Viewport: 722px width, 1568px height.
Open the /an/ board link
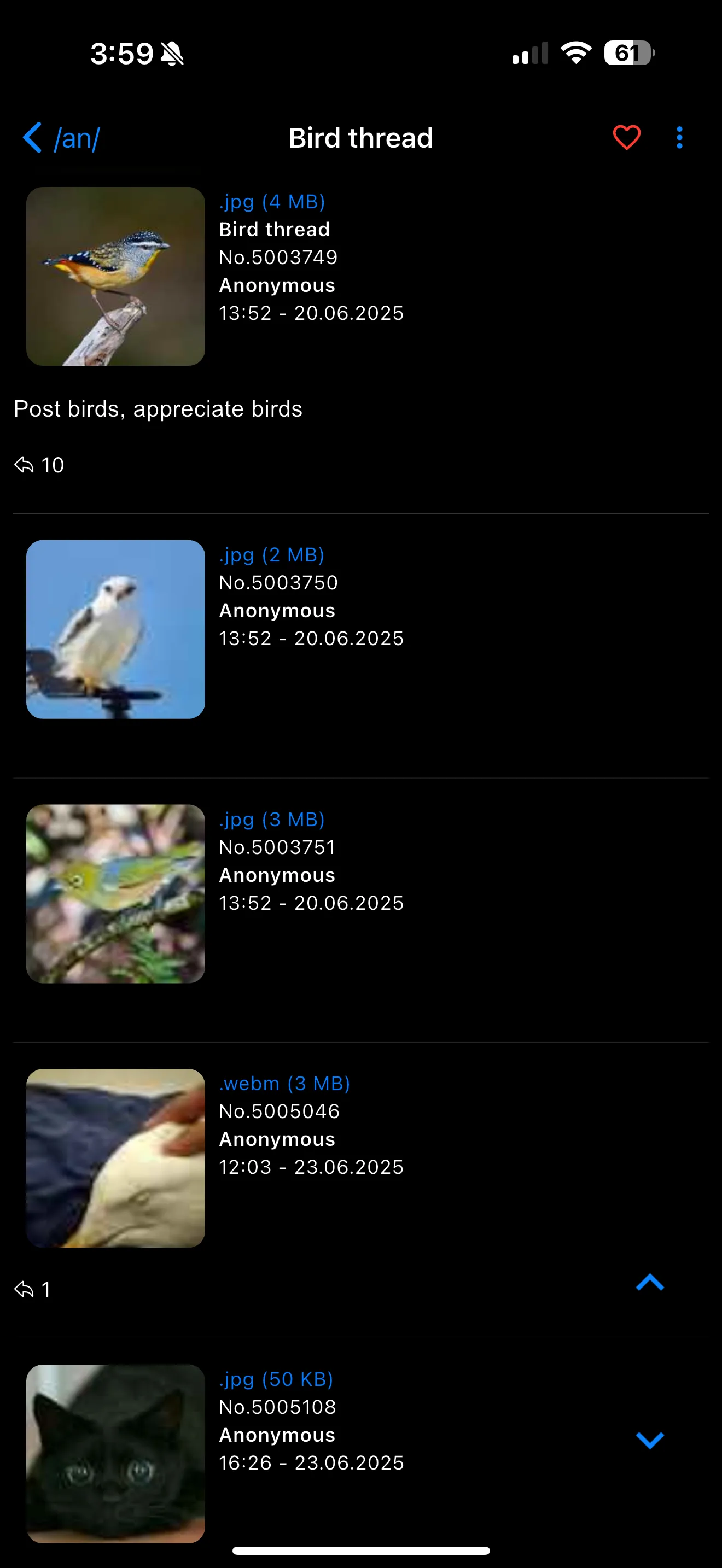[75, 138]
